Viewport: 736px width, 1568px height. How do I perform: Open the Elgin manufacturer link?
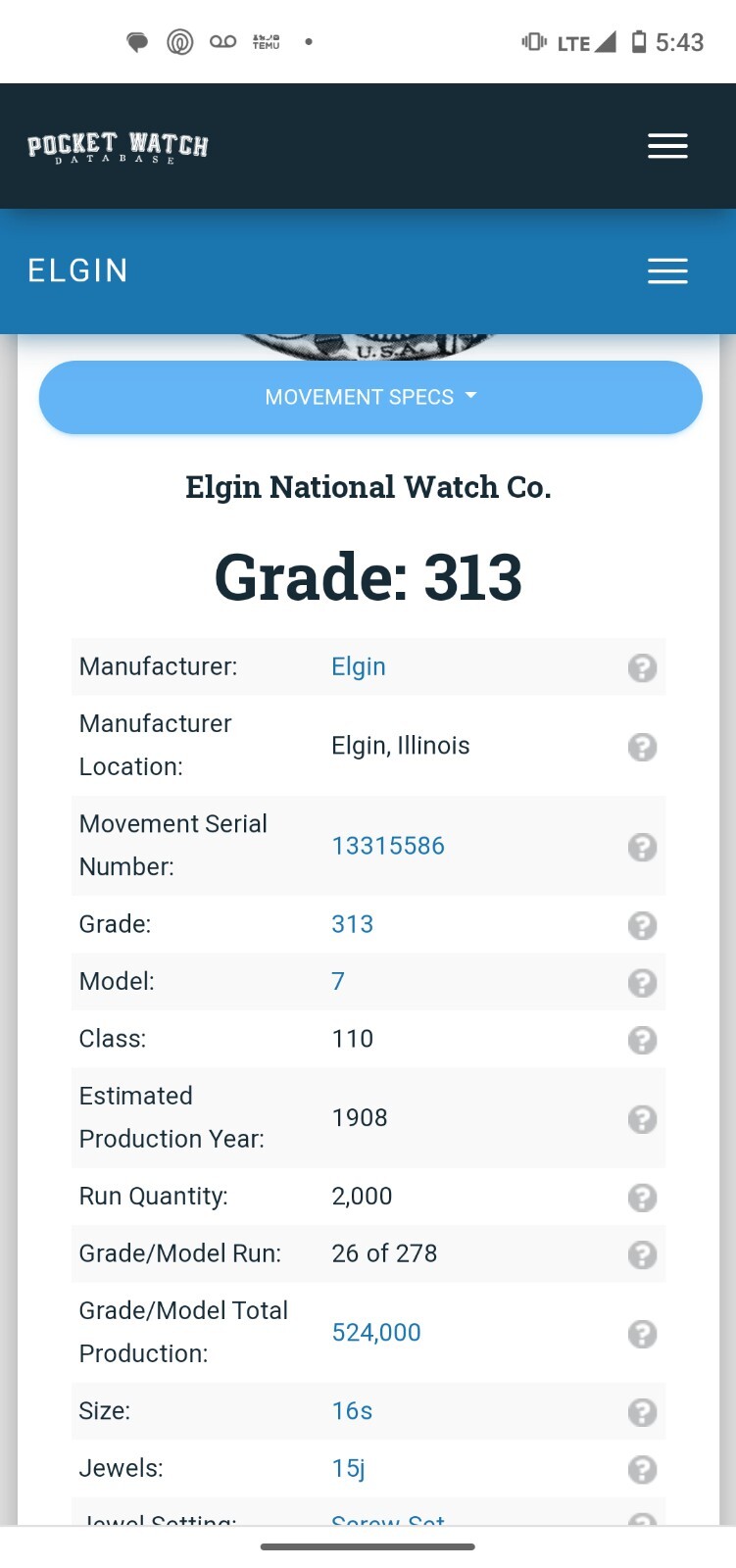tap(359, 666)
